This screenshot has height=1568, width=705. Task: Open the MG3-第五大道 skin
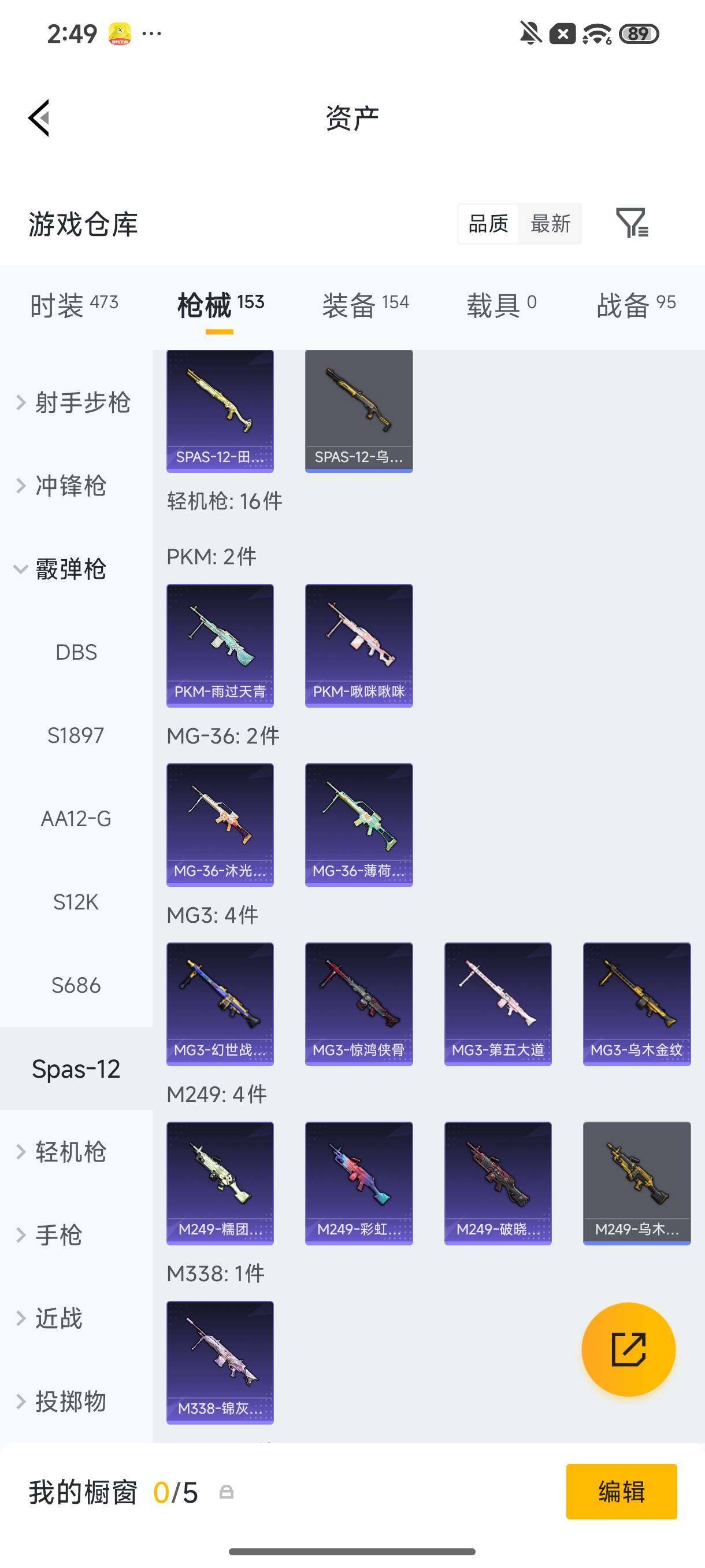pyautogui.click(x=498, y=1004)
